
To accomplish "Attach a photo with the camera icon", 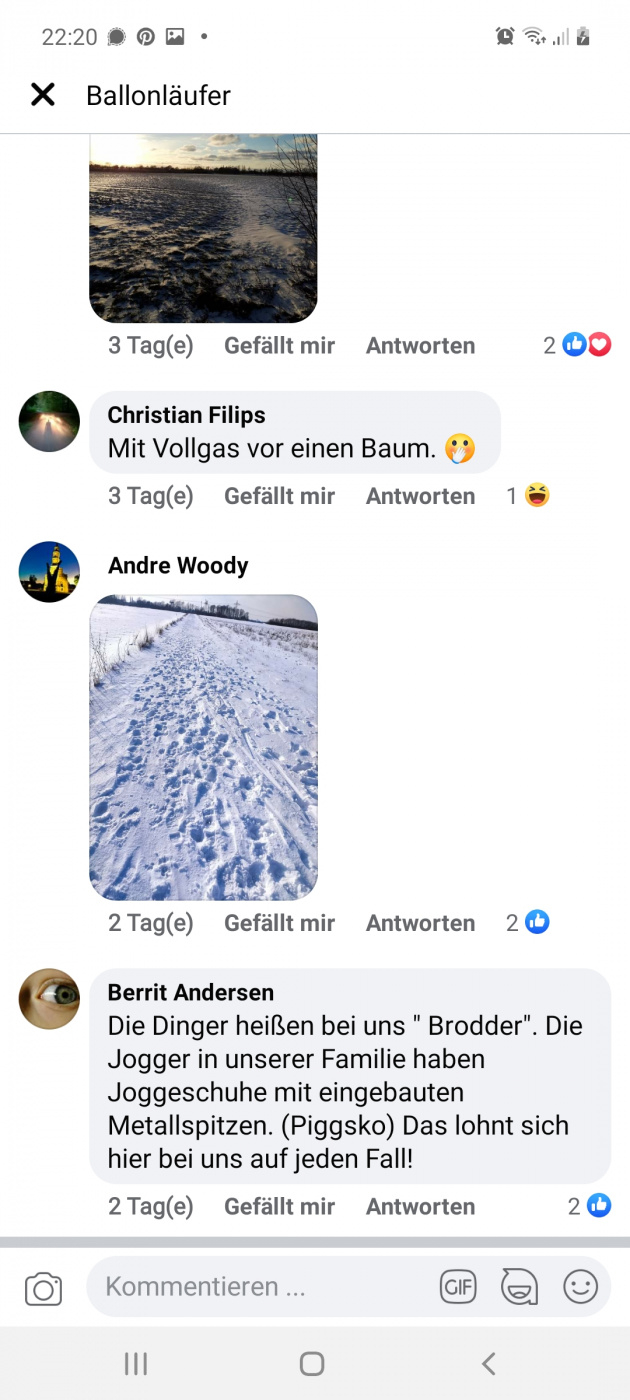I will tap(43, 1288).
